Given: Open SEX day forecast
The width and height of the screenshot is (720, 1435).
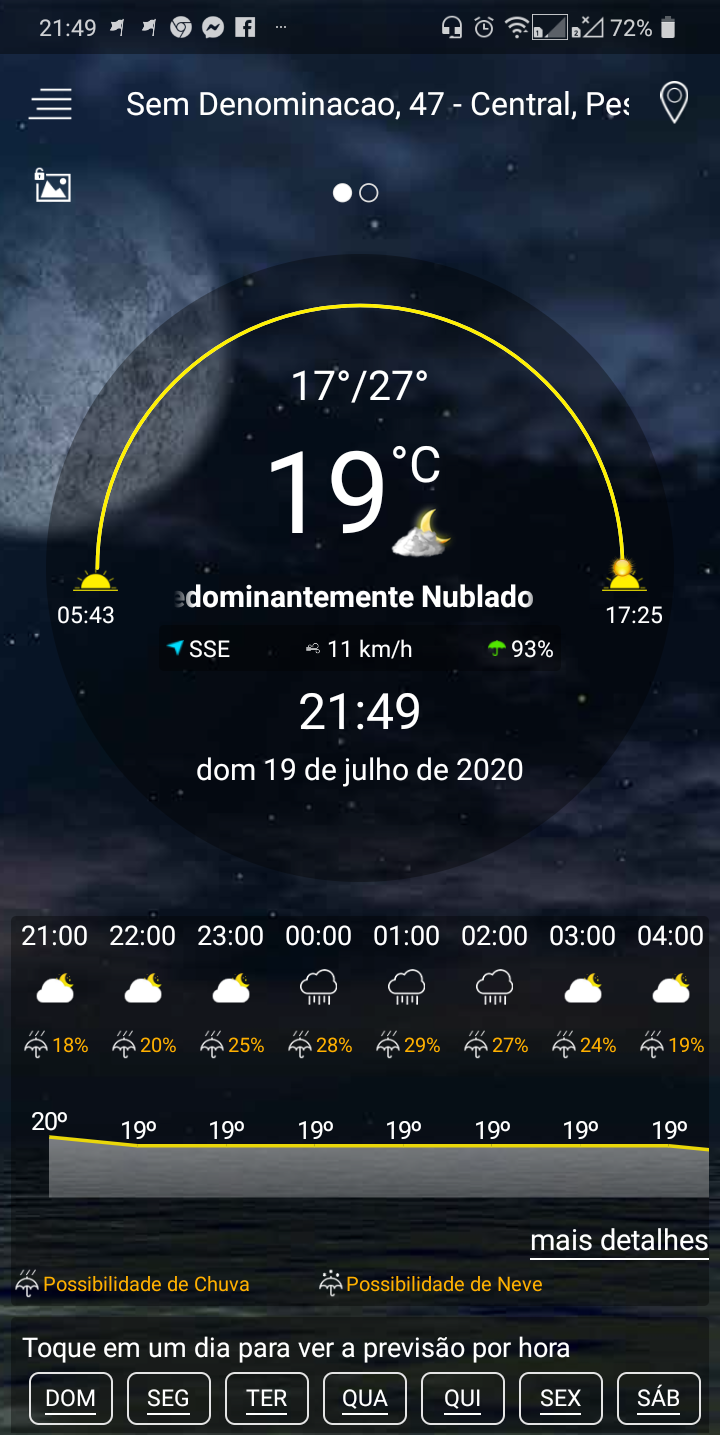Looking at the screenshot, I should point(561,1398).
